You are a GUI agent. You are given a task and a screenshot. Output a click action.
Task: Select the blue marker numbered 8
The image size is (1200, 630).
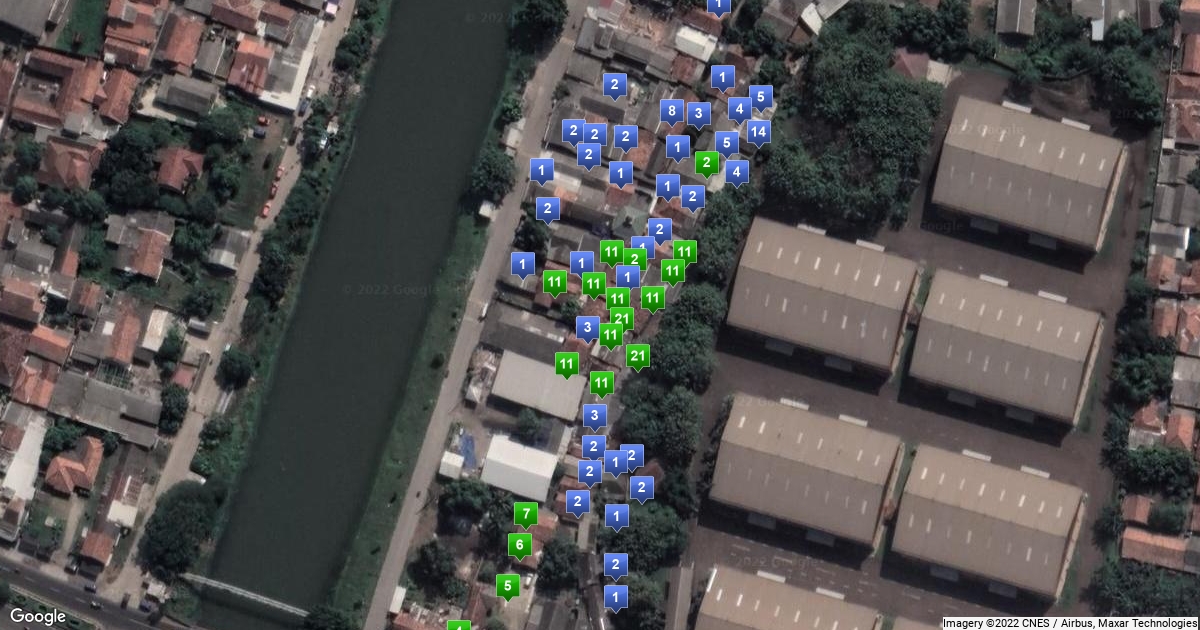click(x=672, y=111)
